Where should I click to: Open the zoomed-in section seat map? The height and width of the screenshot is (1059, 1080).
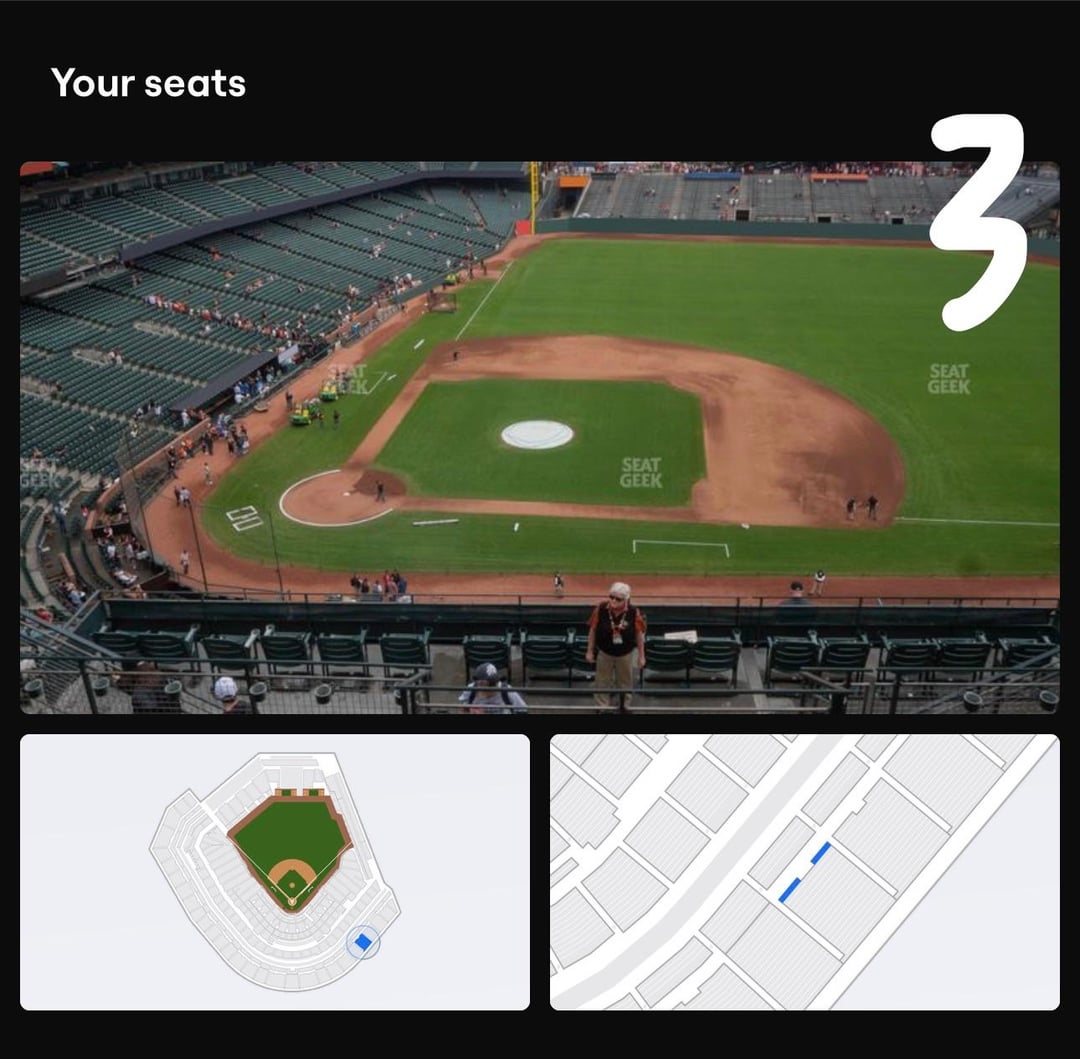tap(804, 872)
